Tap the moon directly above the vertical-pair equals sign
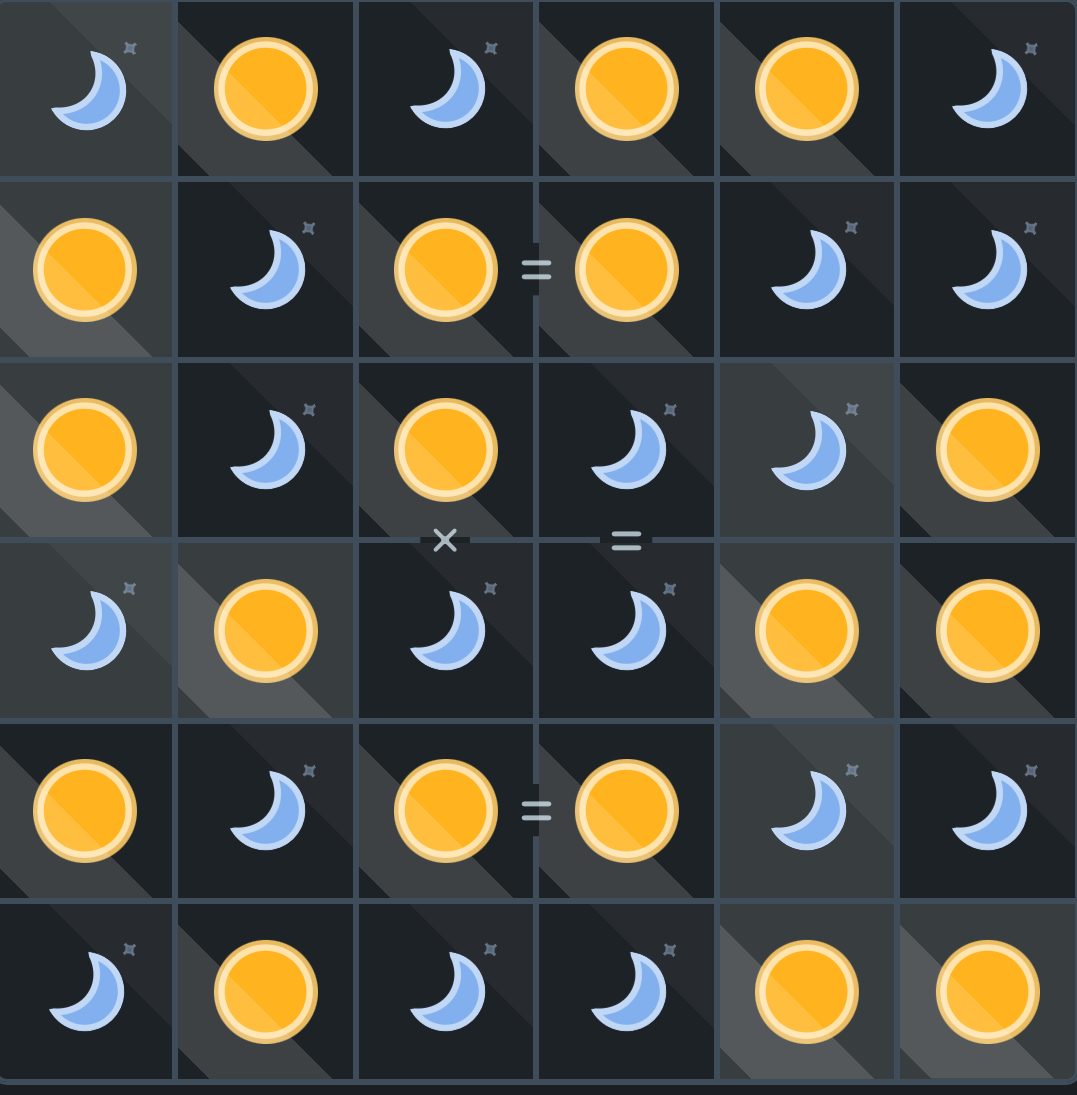 click(x=626, y=450)
